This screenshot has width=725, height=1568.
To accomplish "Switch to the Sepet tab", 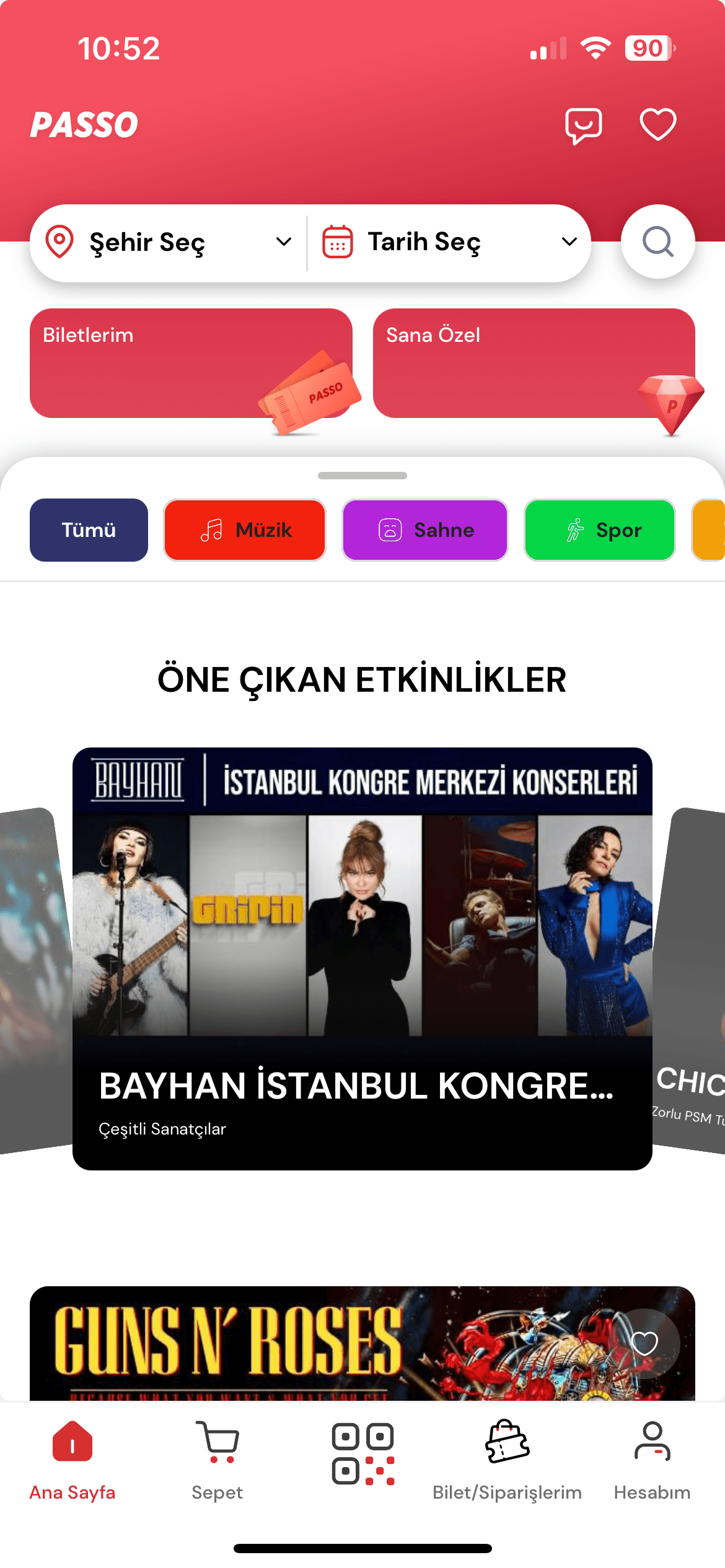I will pos(217,1460).
